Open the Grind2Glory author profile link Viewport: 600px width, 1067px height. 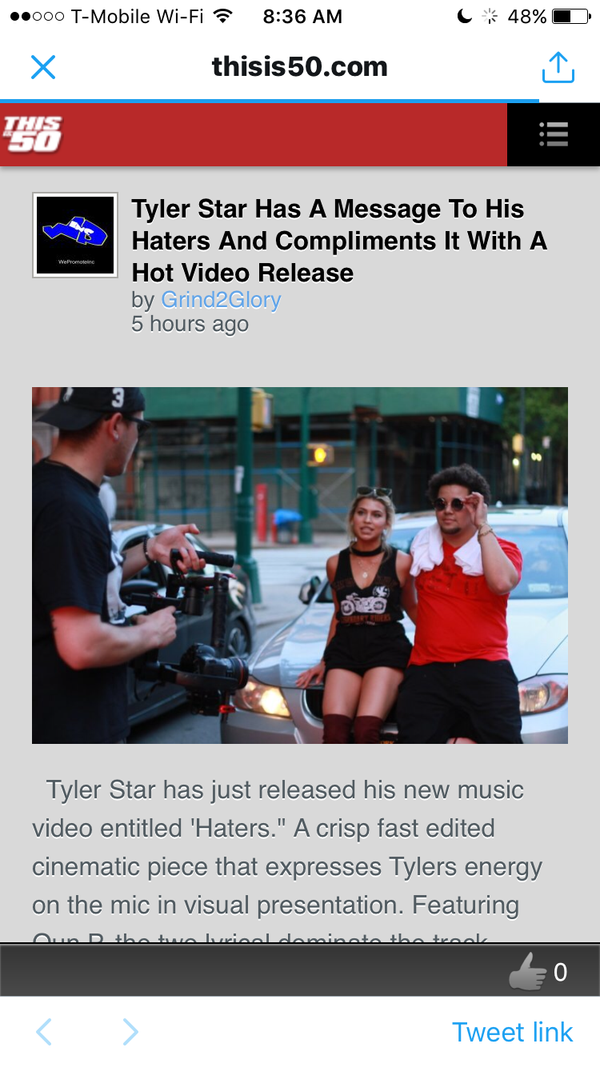[220, 299]
